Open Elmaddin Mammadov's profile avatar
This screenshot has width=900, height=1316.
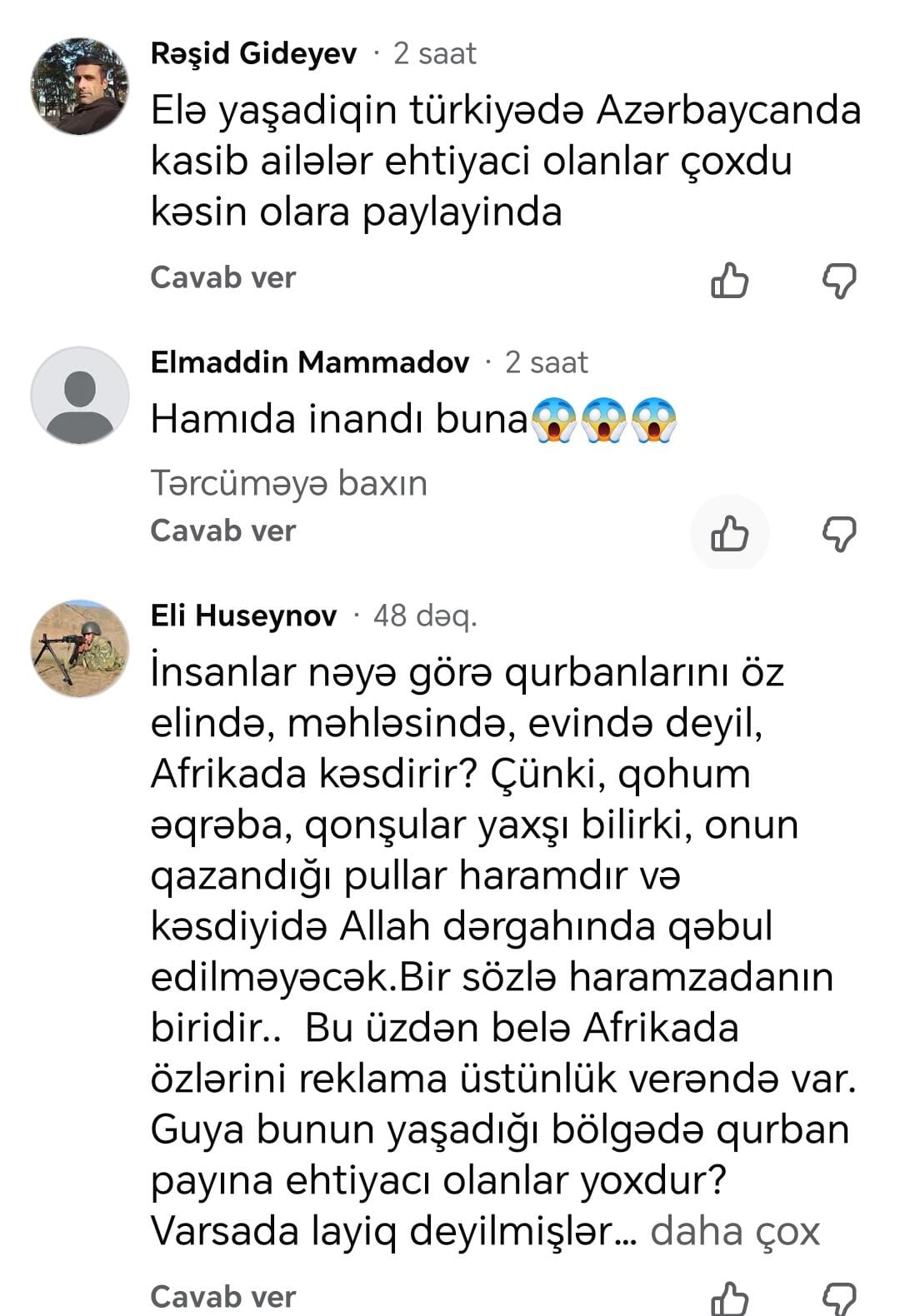[x=80, y=395]
